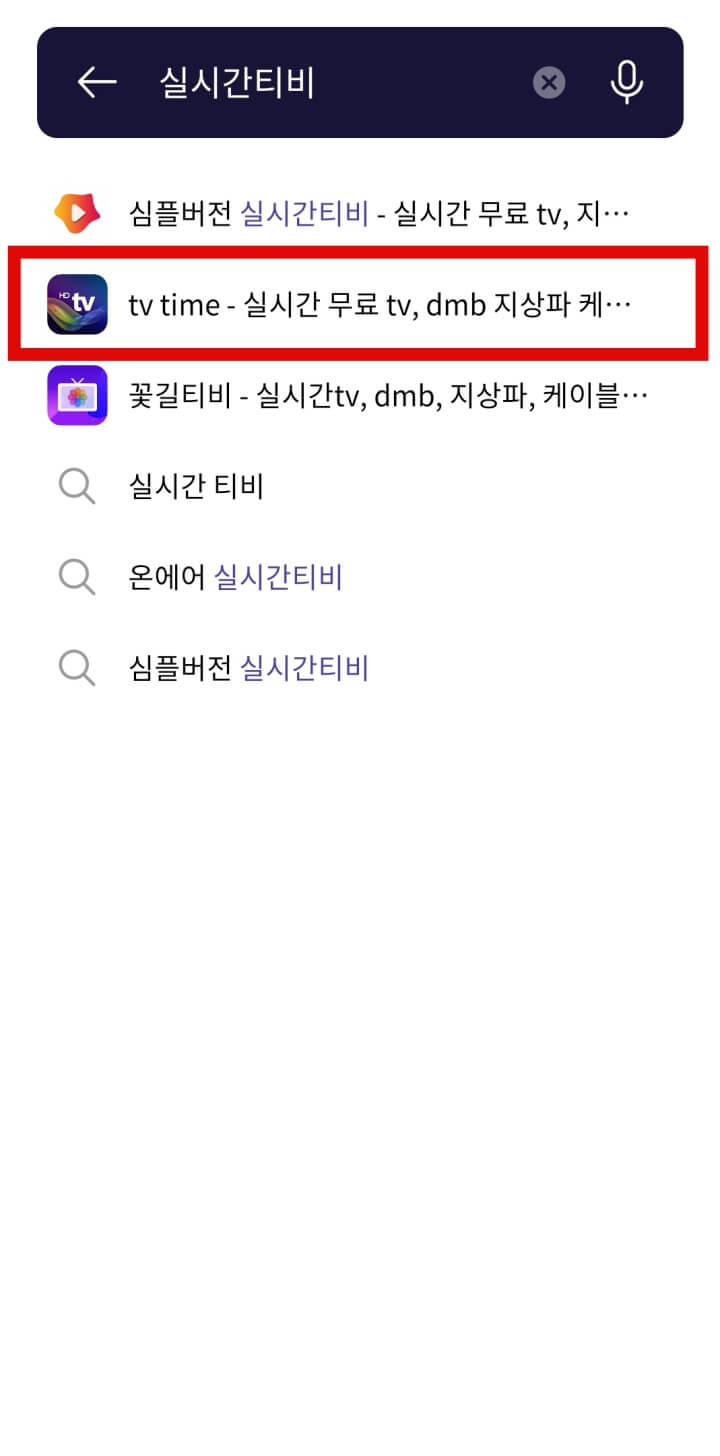Open the 심플버전 실시간티비 app listing
The image size is (720, 1456).
tap(360, 213)
